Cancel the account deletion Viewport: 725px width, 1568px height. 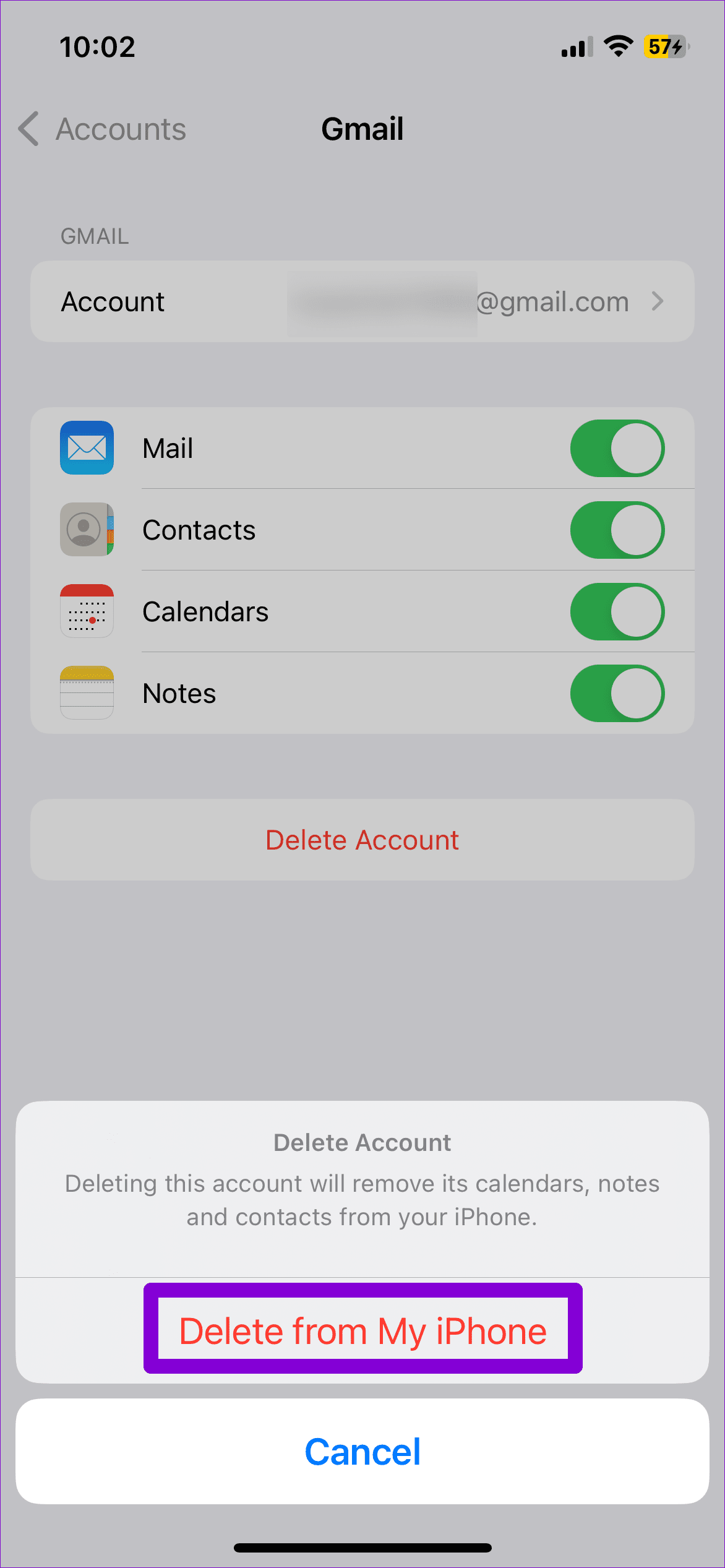(x=362, y=1451)
